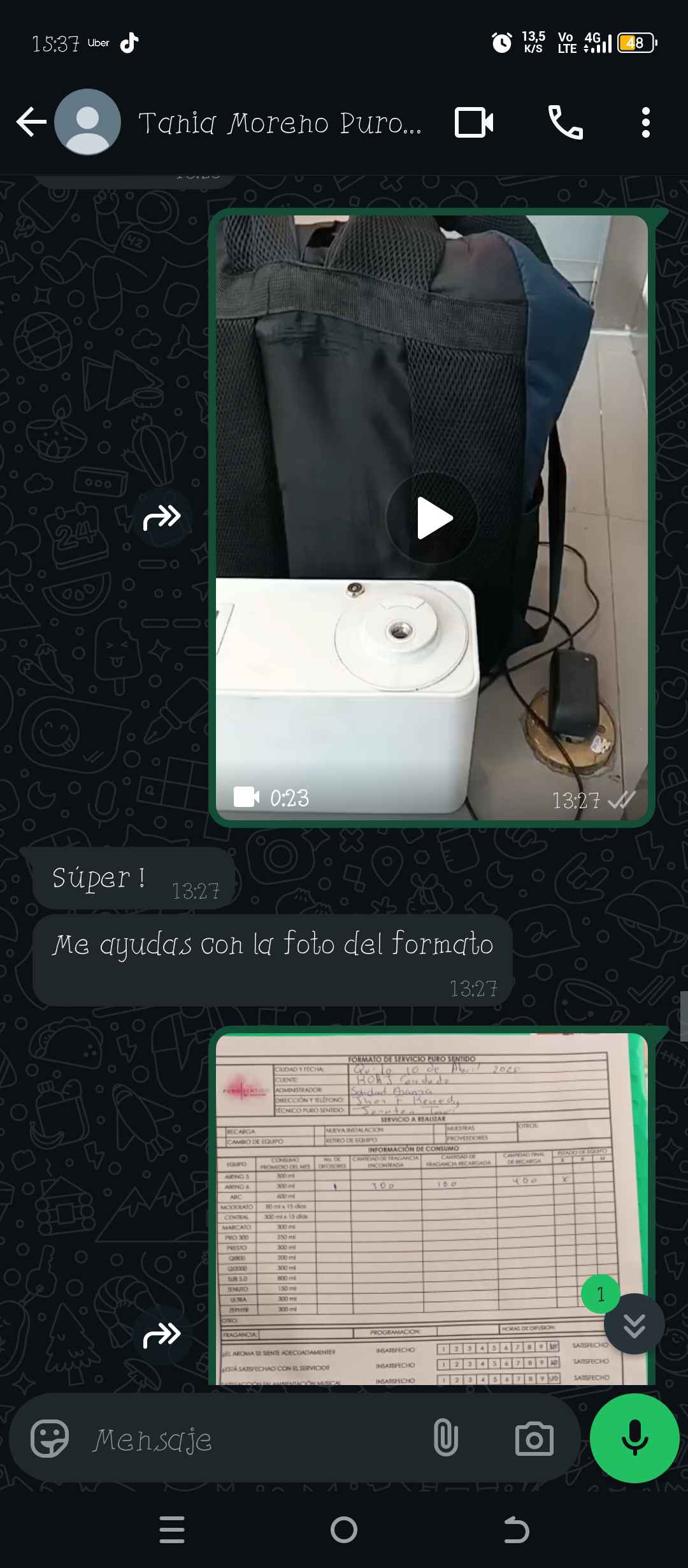Viewport: 688px width, 1568px height.
Task: Start a video call with Tania
Action: [x=474, y=122]
